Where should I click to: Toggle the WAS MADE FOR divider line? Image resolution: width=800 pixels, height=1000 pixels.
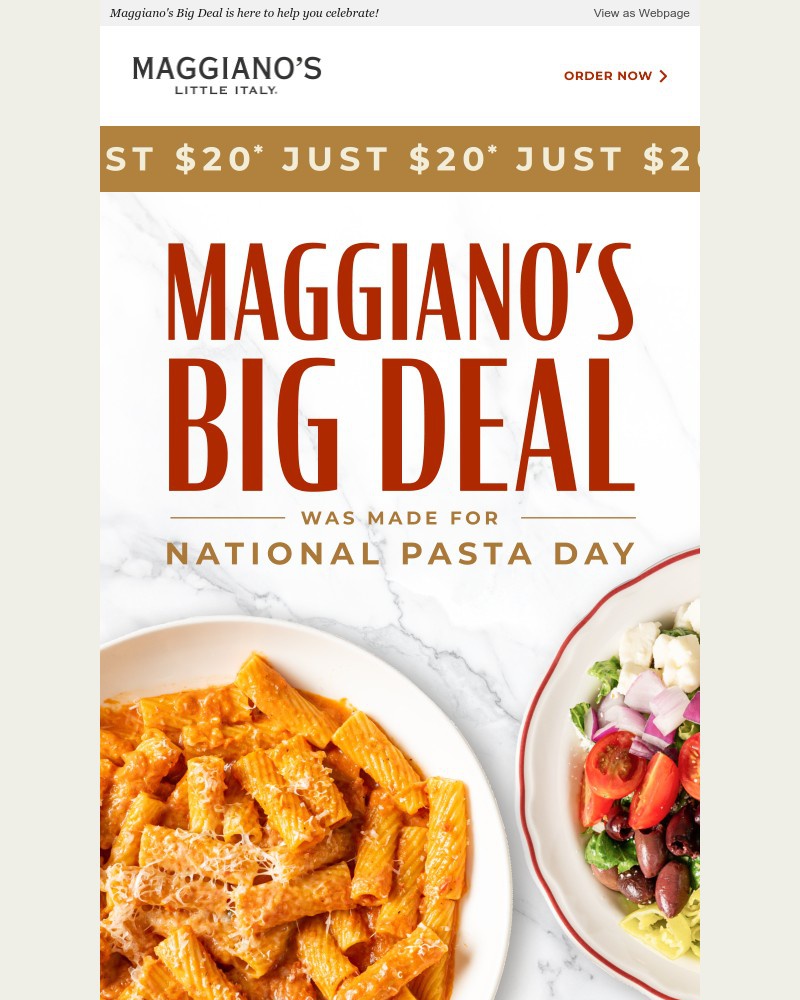click(400, 518)
